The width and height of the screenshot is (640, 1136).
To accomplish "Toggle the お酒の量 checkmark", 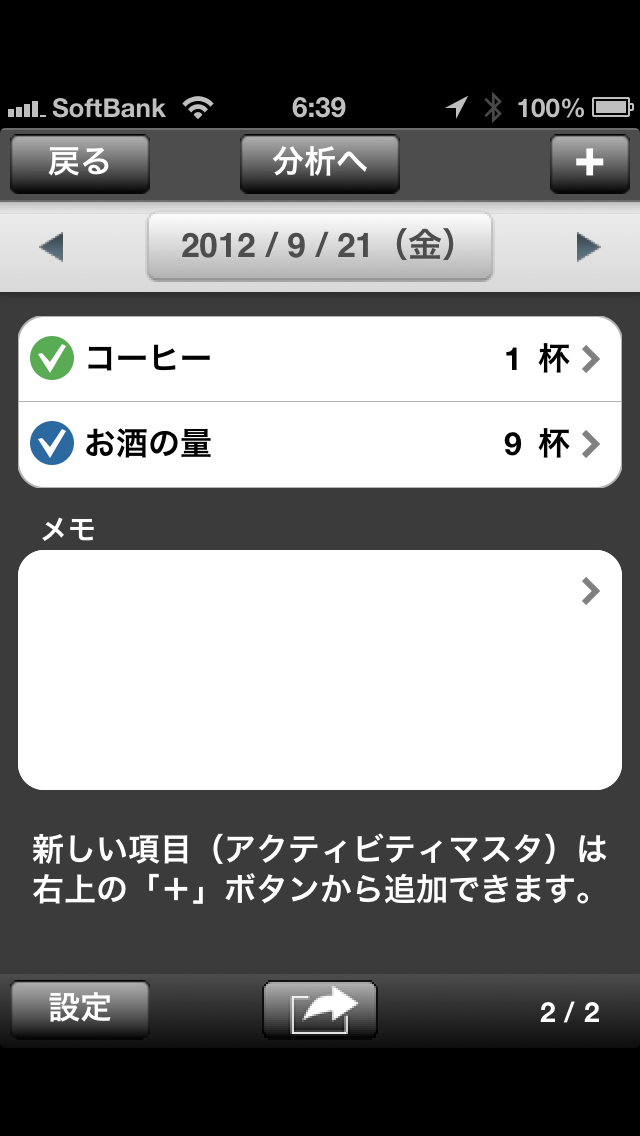I will [52, 444].
